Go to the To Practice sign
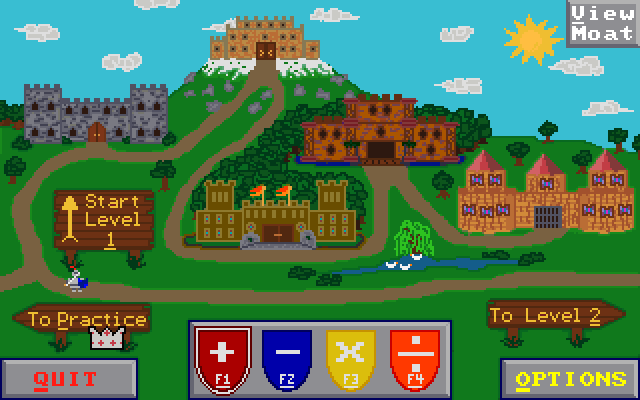 pos(84,320)
